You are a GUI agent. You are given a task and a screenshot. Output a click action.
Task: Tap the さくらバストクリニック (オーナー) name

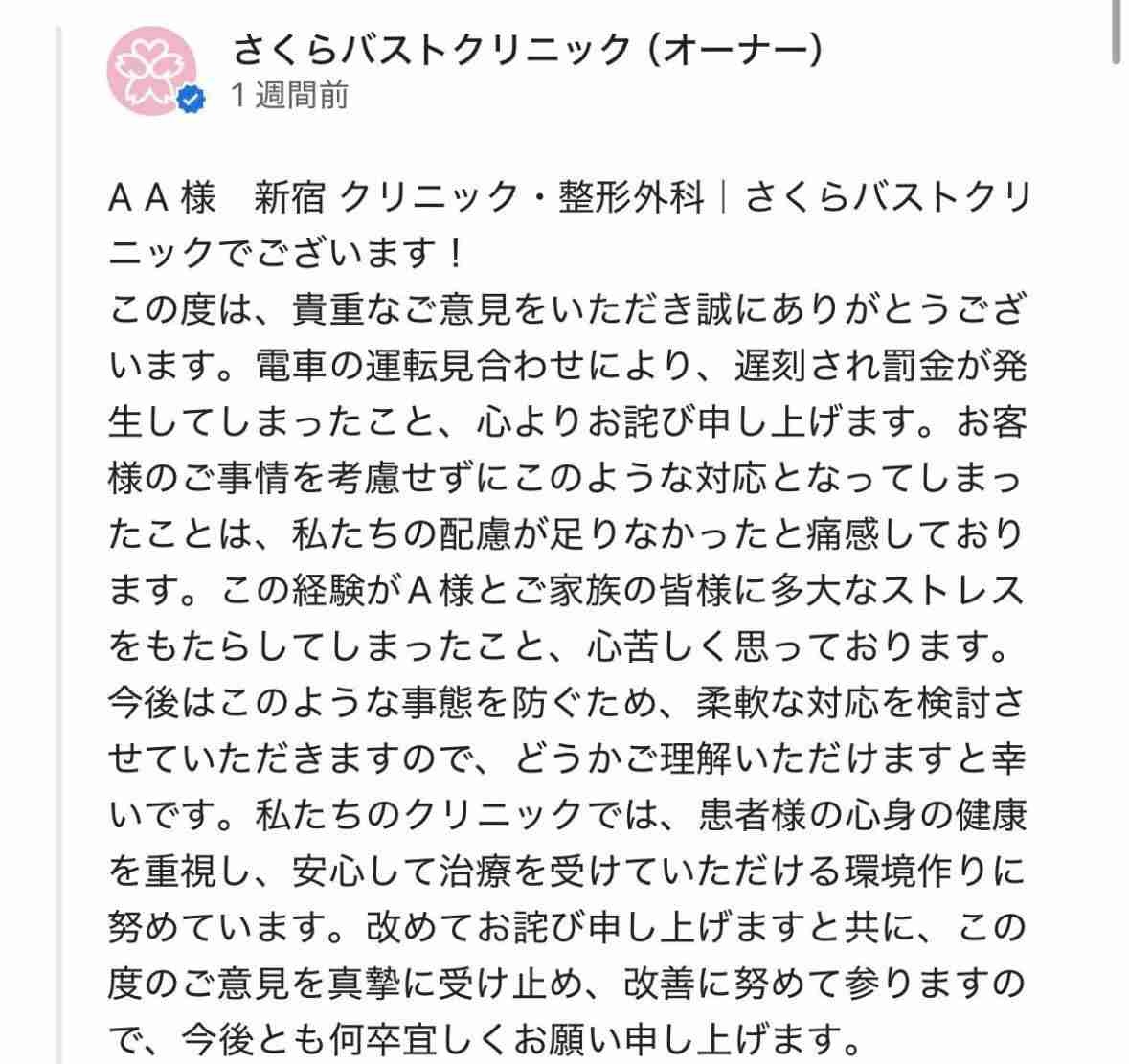(527, 50)
